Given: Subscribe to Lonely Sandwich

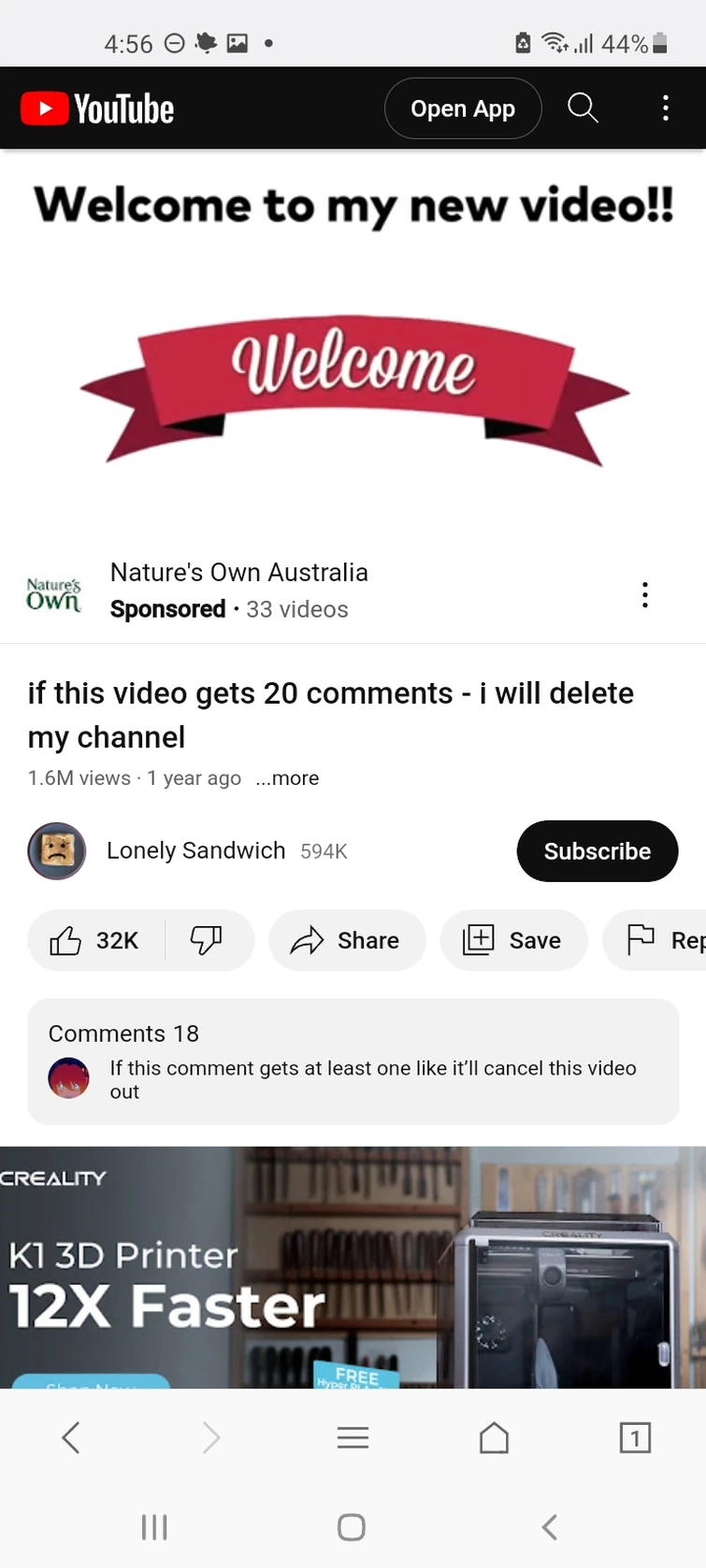Looking at the screenshot, I should click(x=597, y=851).
